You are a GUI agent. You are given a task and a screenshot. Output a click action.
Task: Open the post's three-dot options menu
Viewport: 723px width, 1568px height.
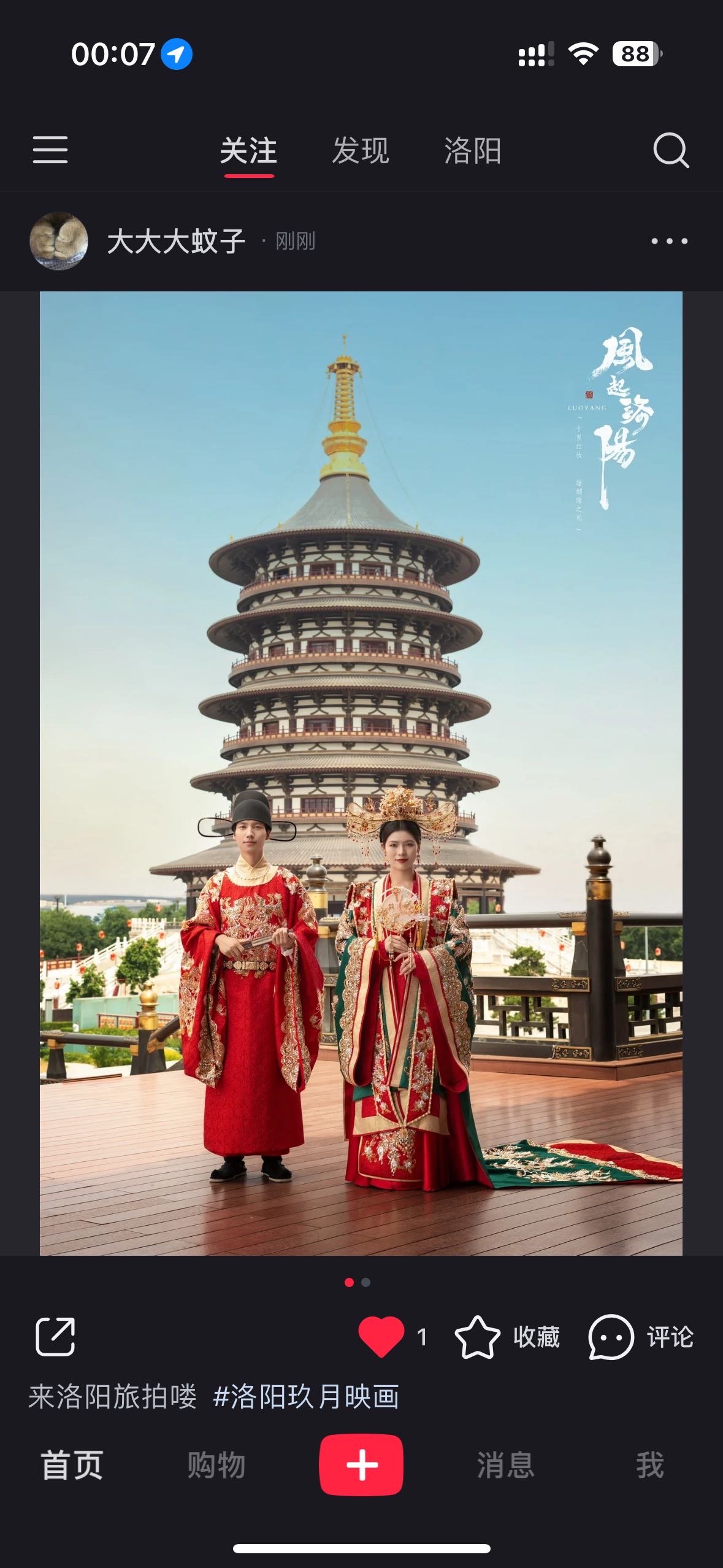coord(669,241)
